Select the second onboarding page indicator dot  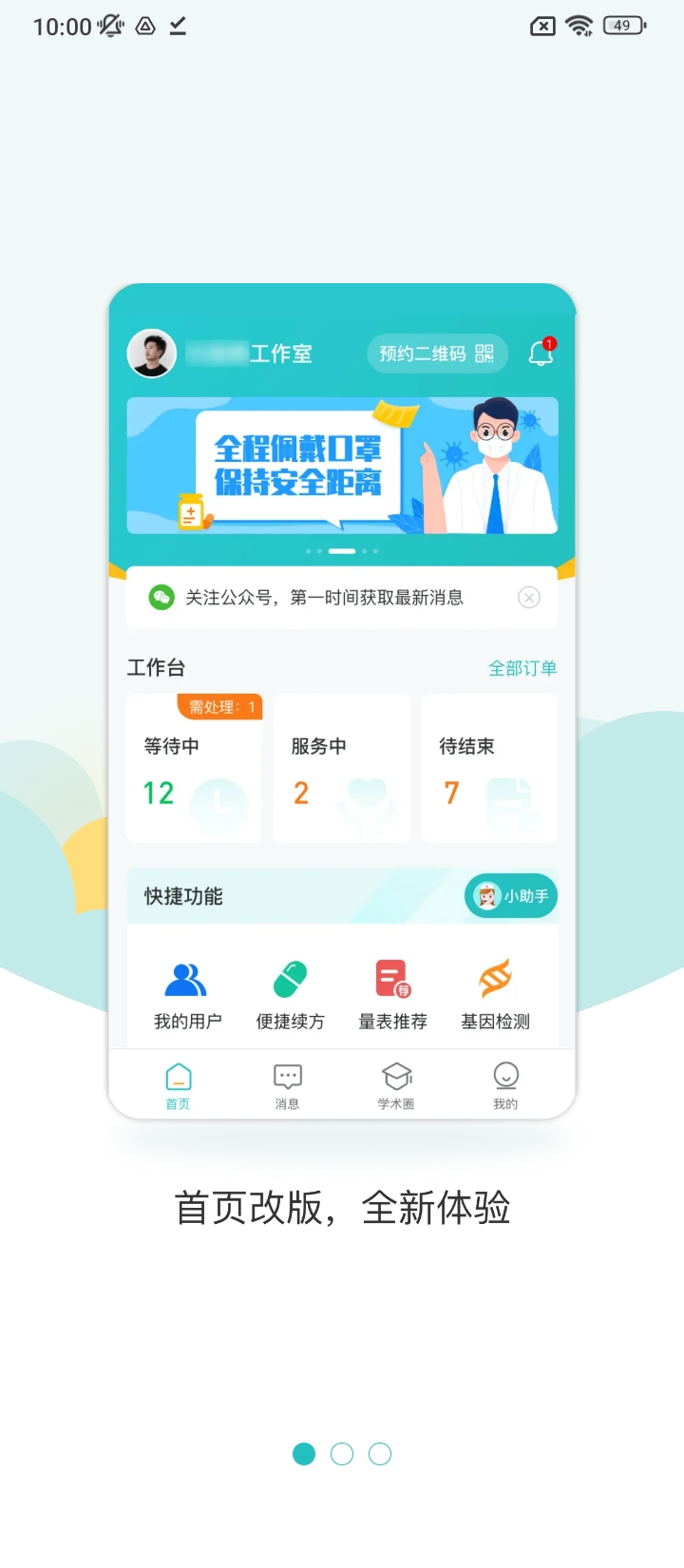tap(342, 1454)
